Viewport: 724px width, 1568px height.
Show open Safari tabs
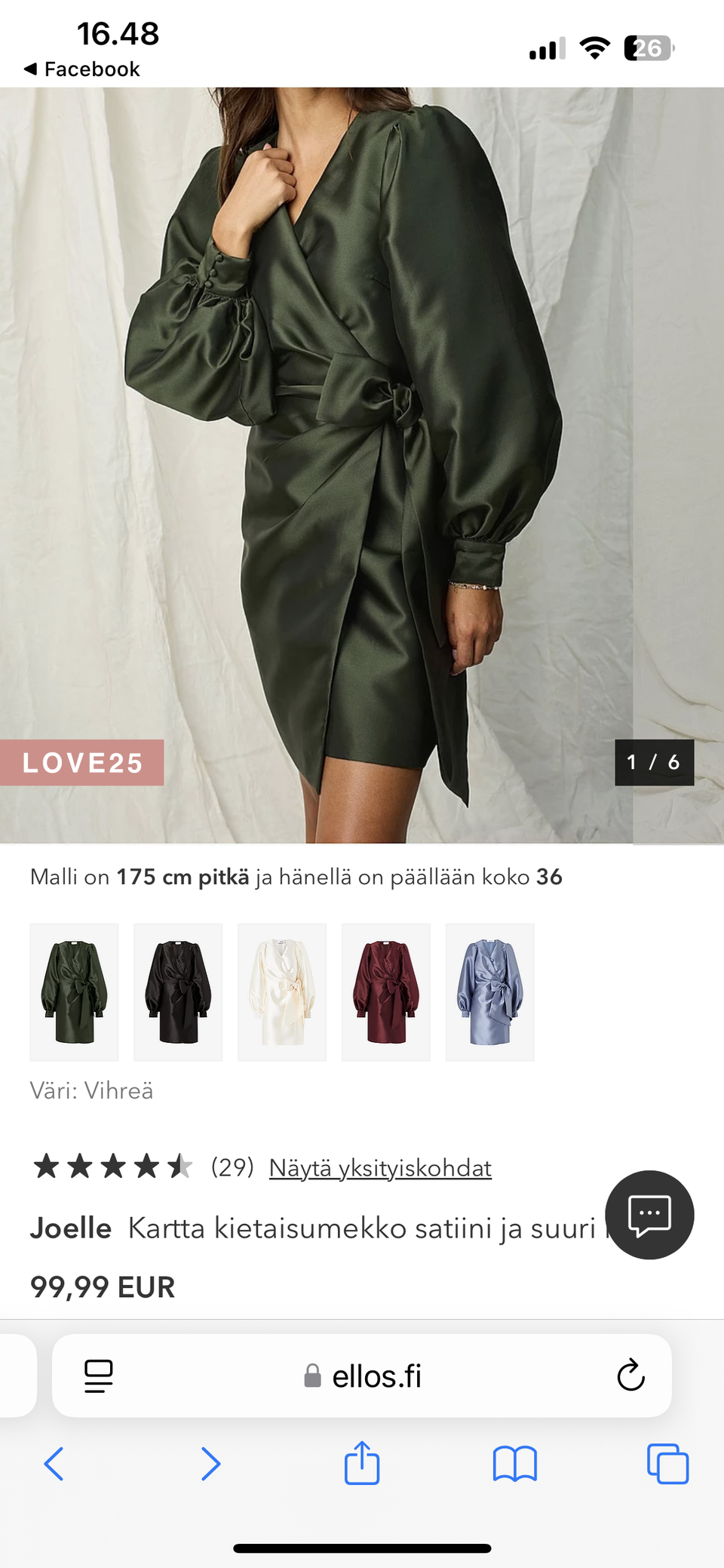point(668,1464)
